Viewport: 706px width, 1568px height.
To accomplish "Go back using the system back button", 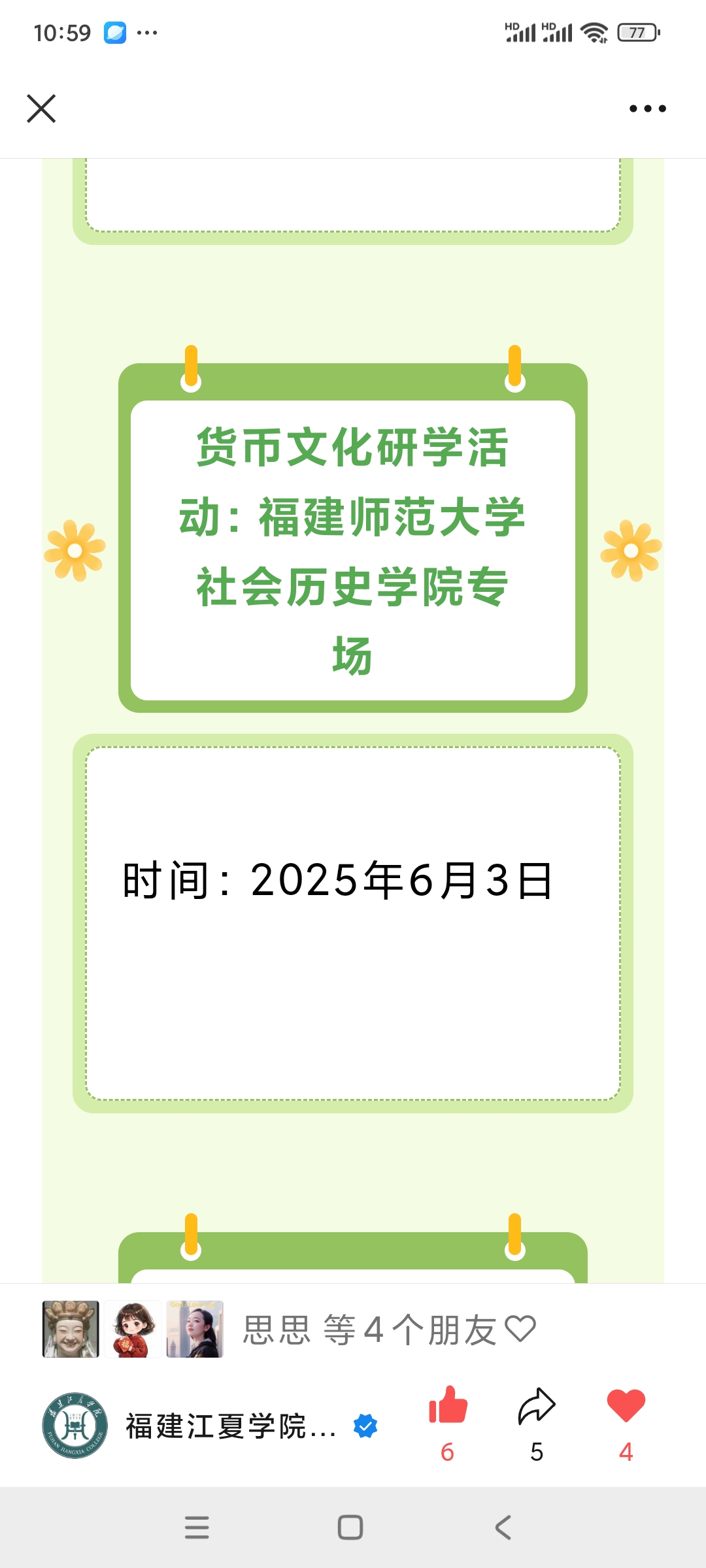I will 503,1527.
